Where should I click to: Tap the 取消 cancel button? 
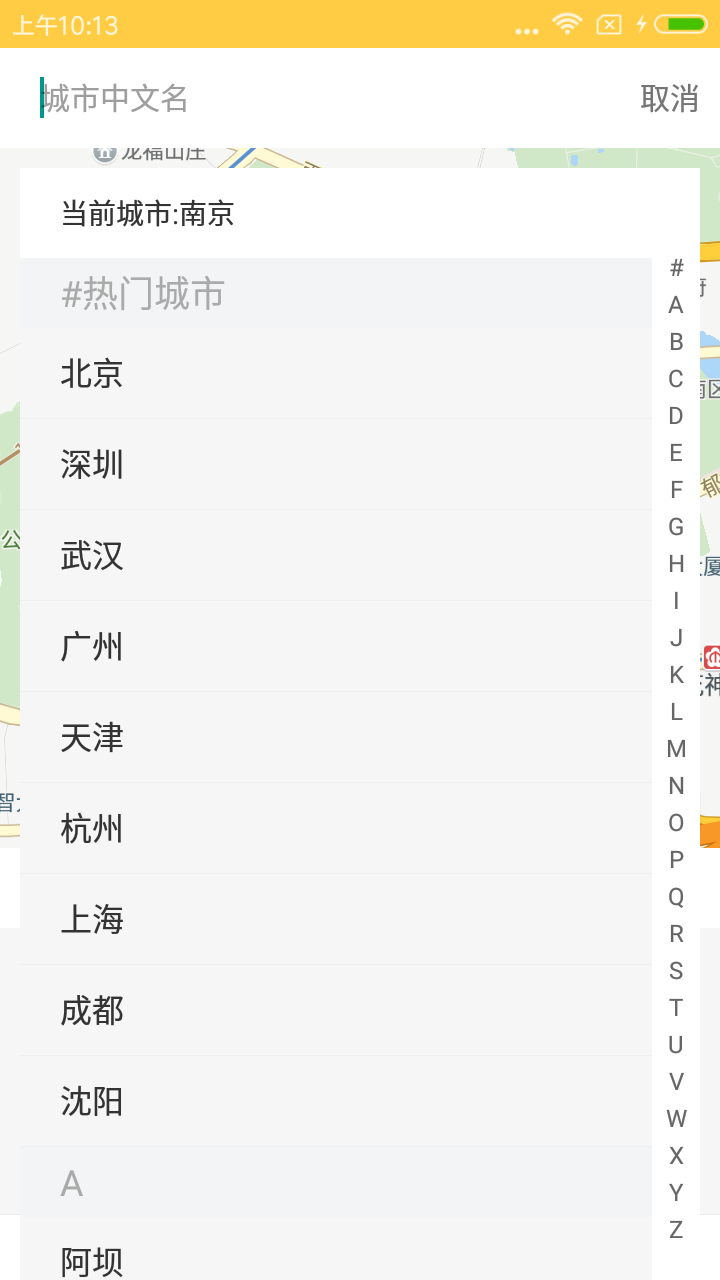tap(670, 97)
